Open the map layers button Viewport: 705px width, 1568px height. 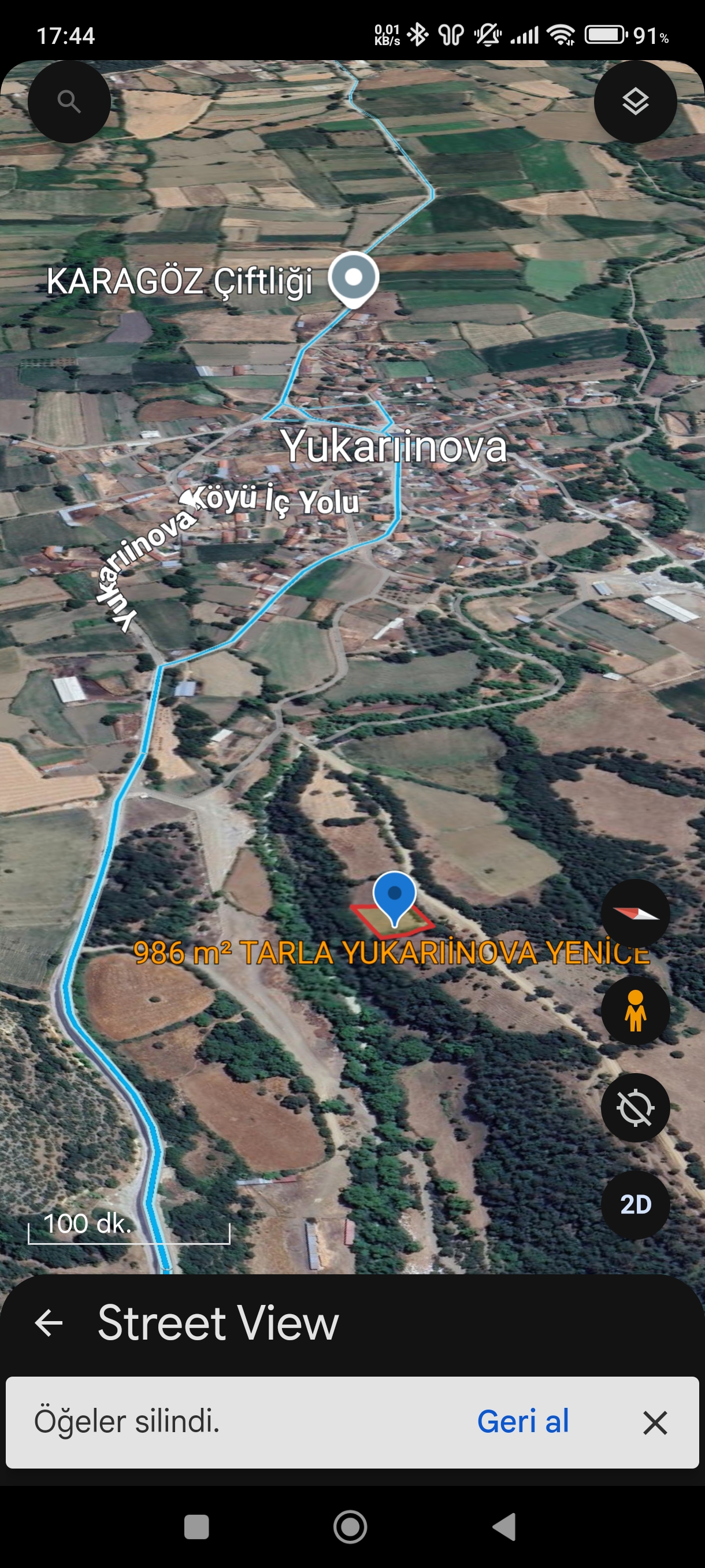point(635,102)
